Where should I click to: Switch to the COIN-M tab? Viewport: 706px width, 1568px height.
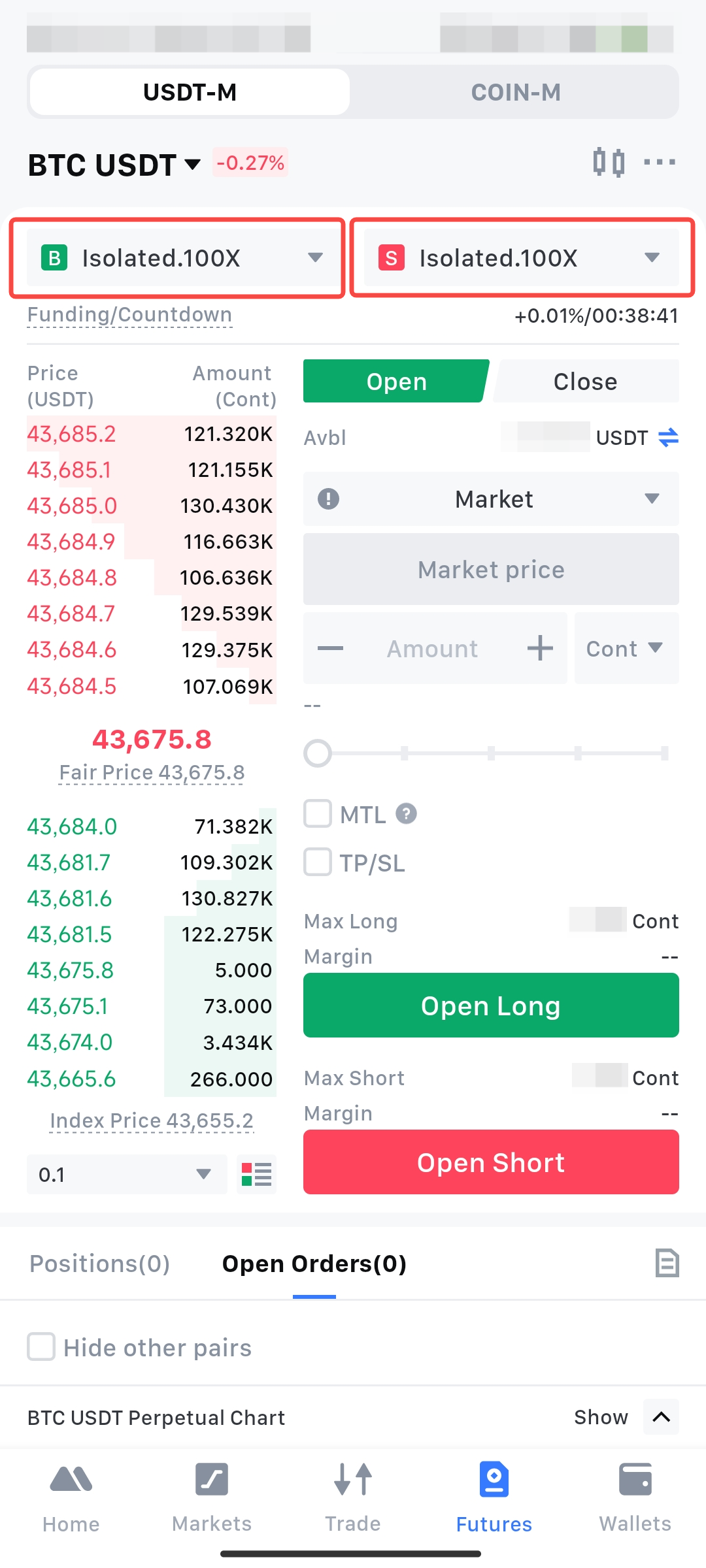tap(515, 92)
